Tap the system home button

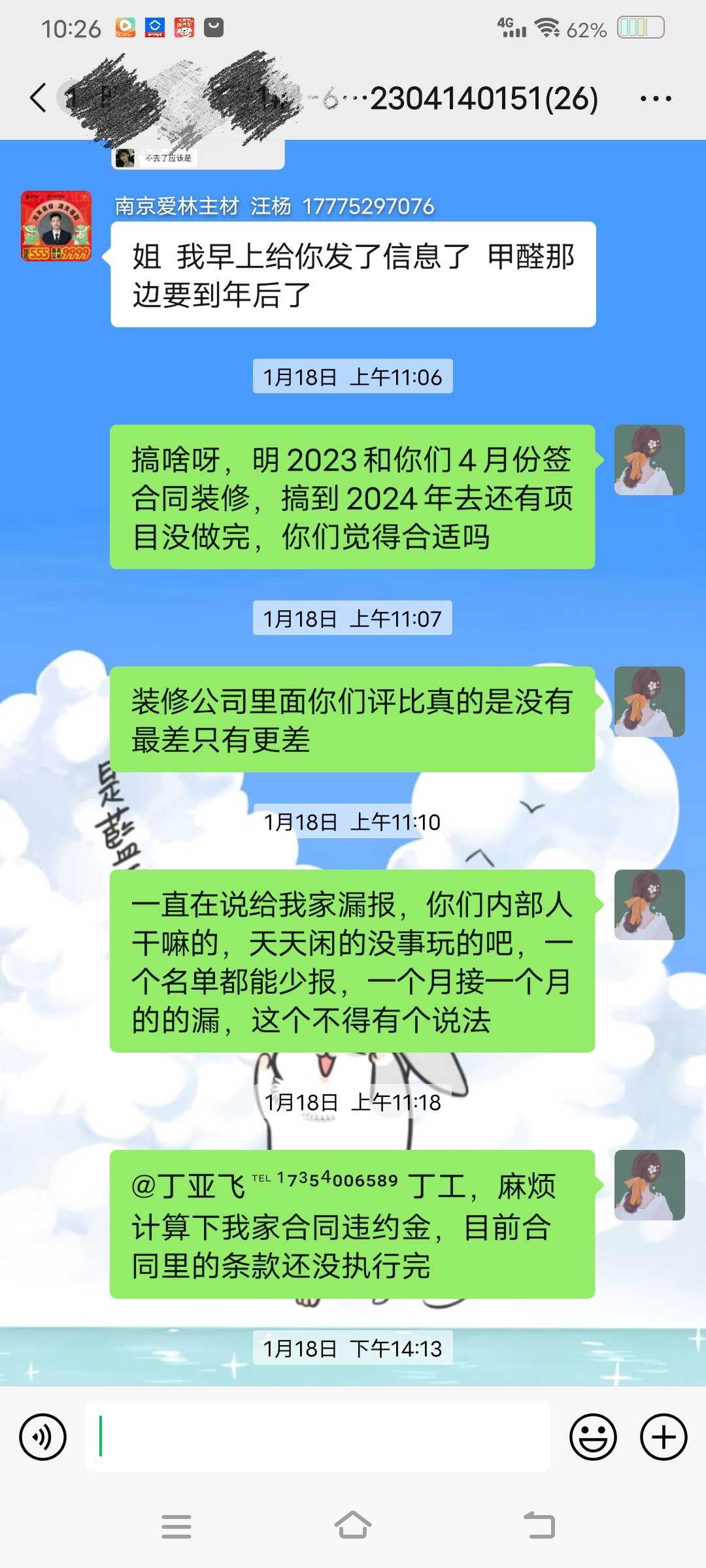coord(353,1526)
